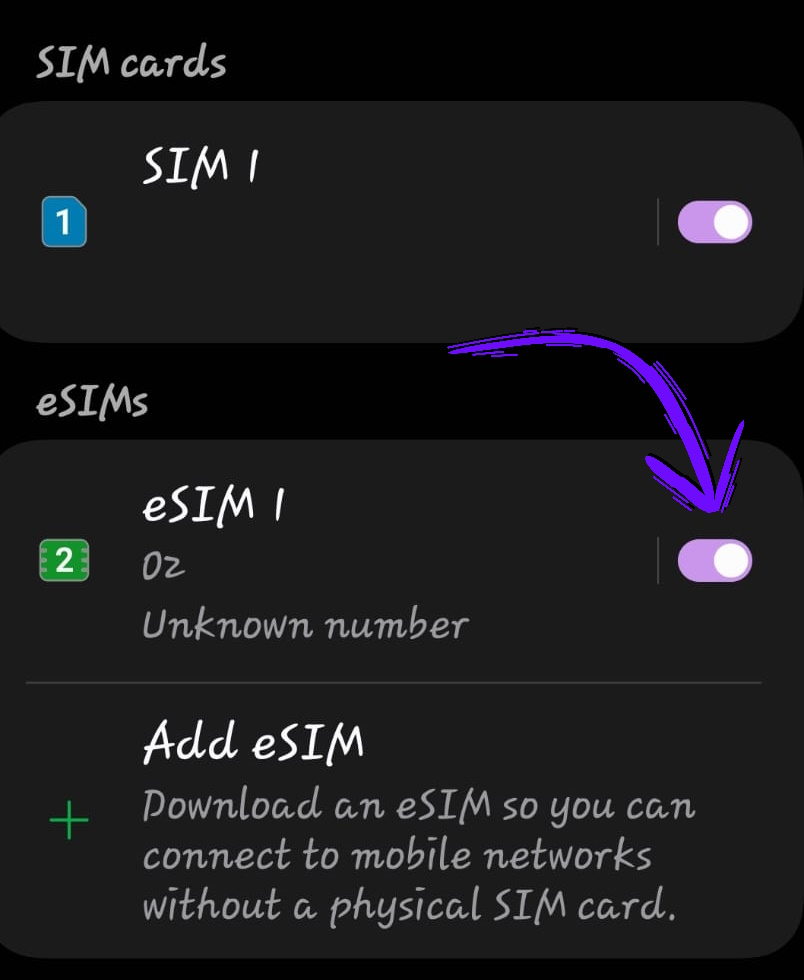Image resolution: width=804 pixels, height=980 pixels.
Task: Tap the Add eSIM button
Action: pyautogui.click(x=254, y=742)
